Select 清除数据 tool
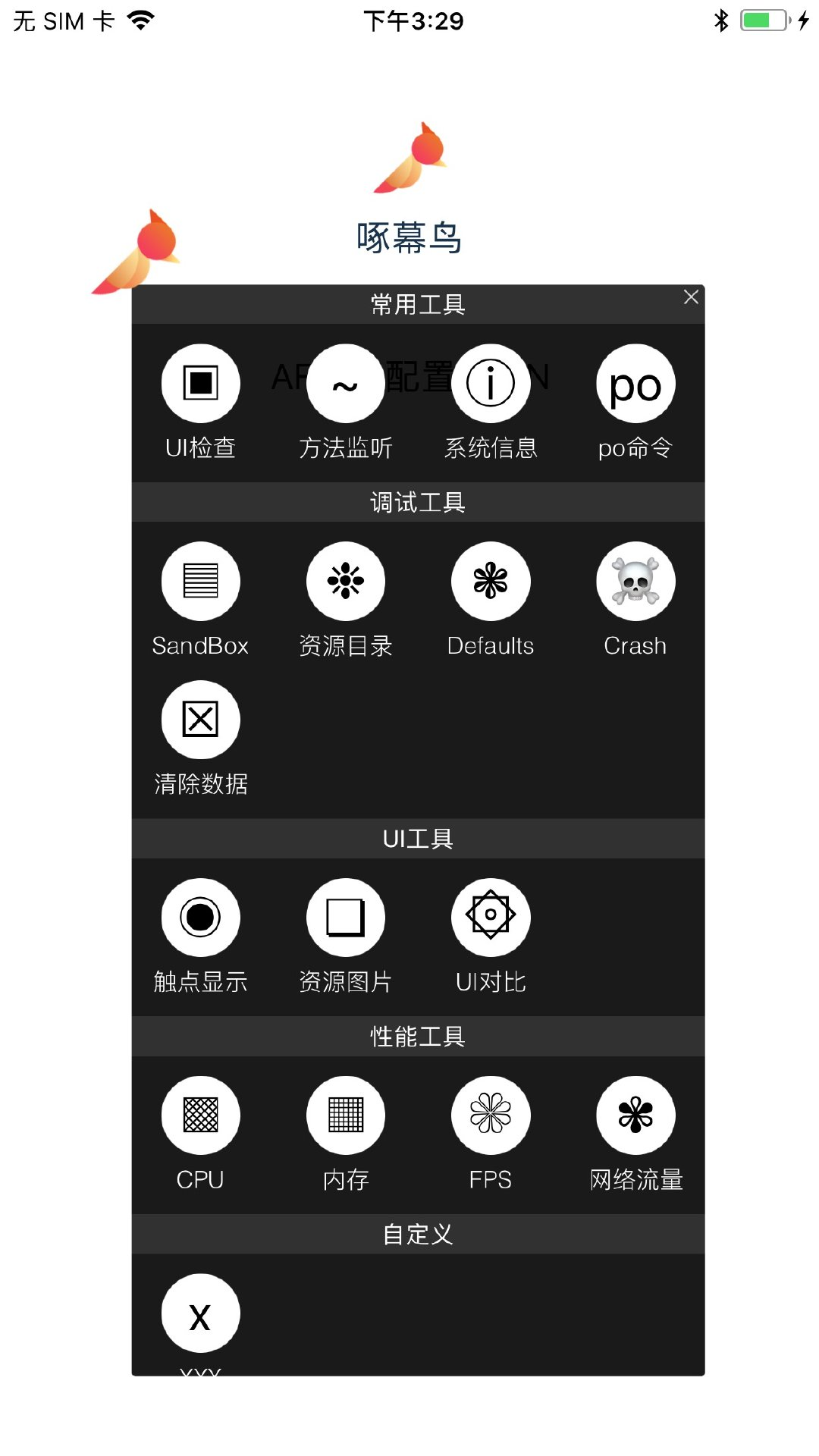Image resolution: width=819 pixels, height=1456 pixels. point(200,720)
